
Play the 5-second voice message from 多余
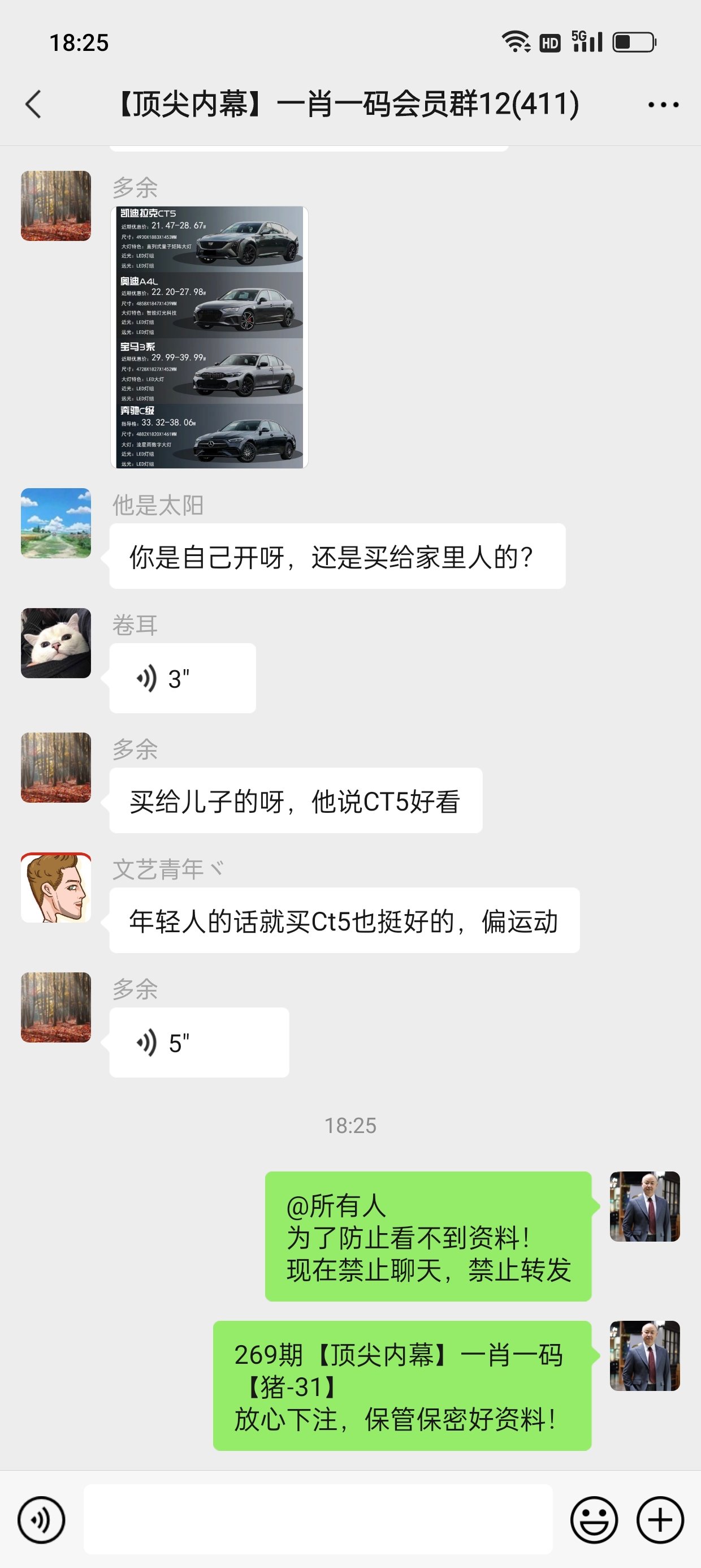(x=198, y=1042)
